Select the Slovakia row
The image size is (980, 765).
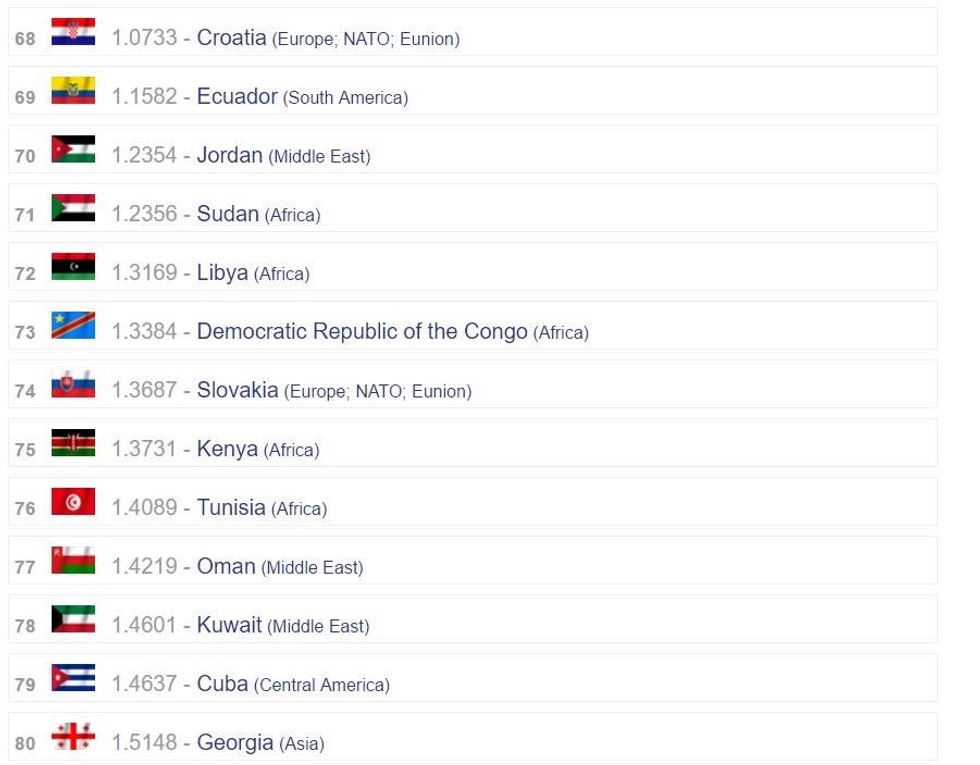coord(237,390)
